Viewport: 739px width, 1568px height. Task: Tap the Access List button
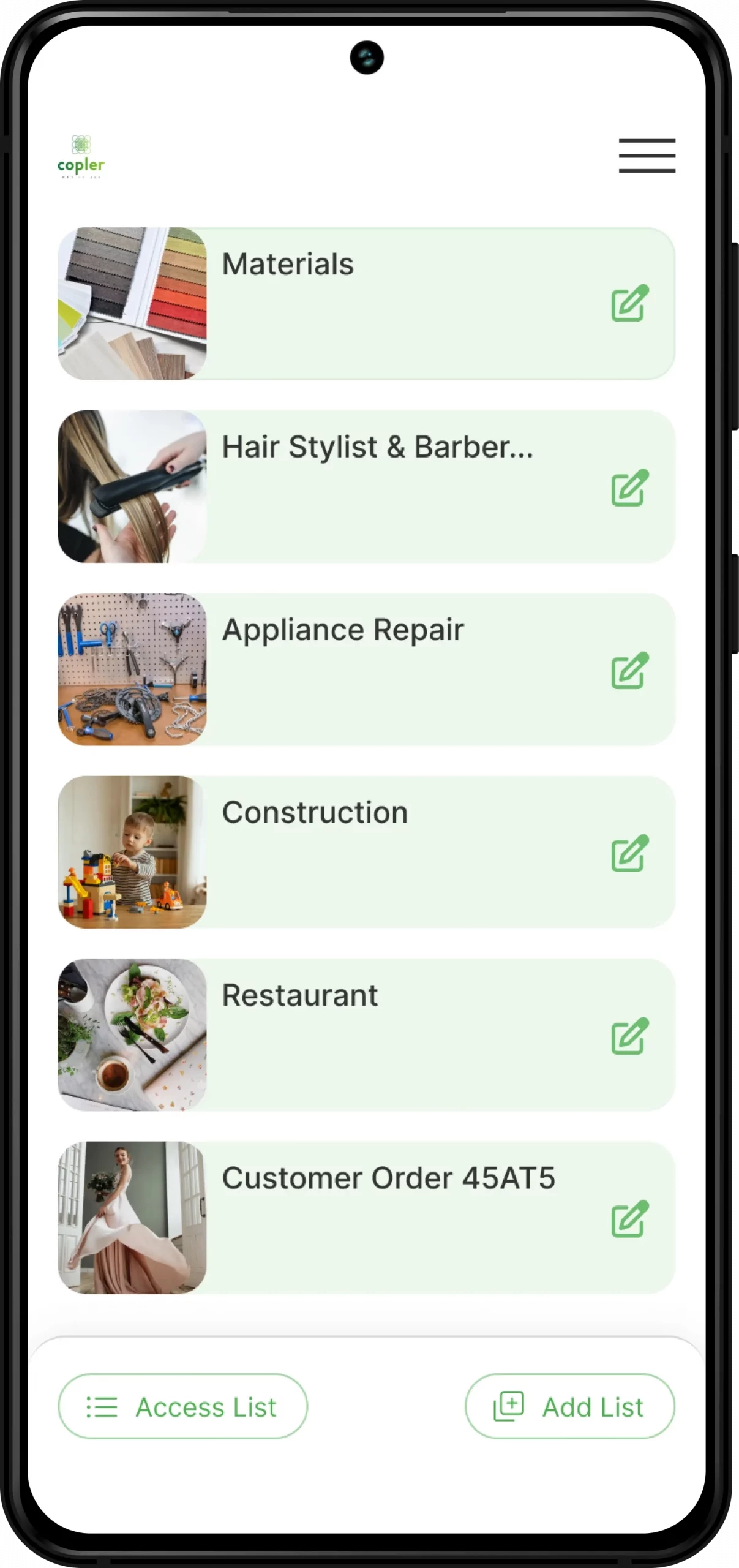182,1406
